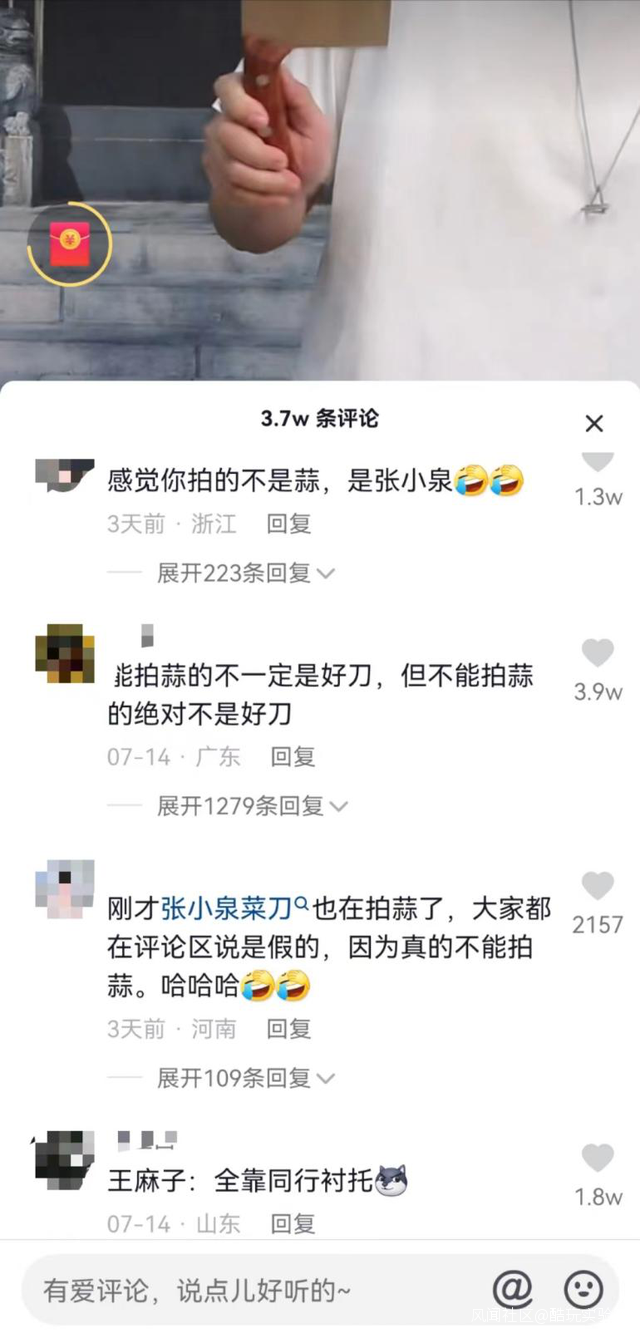Screen dimensions: 640x1338
Task: Like the 王麻子 comment
Action: tap(598, 1158)
